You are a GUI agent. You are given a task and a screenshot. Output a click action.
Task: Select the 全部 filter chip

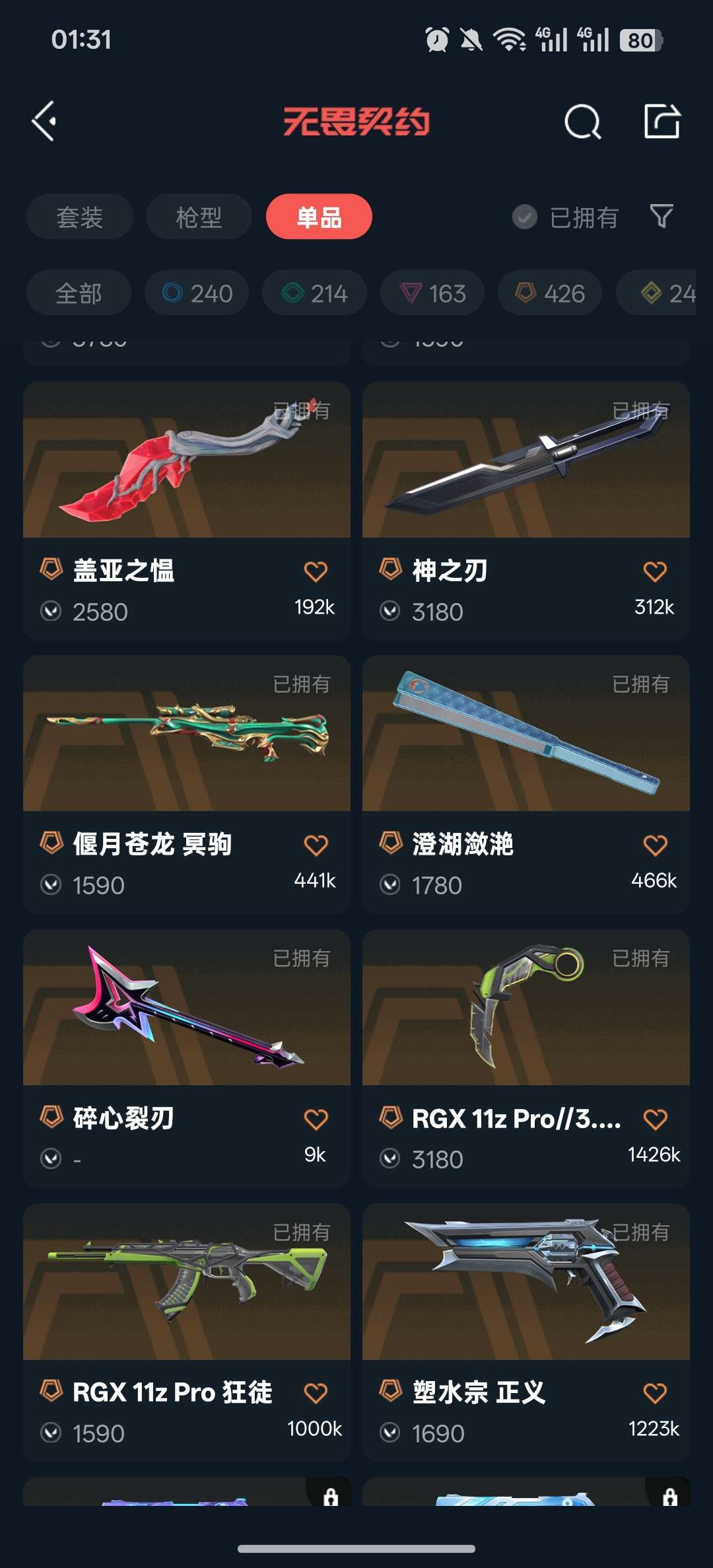[x=79, y=293]
